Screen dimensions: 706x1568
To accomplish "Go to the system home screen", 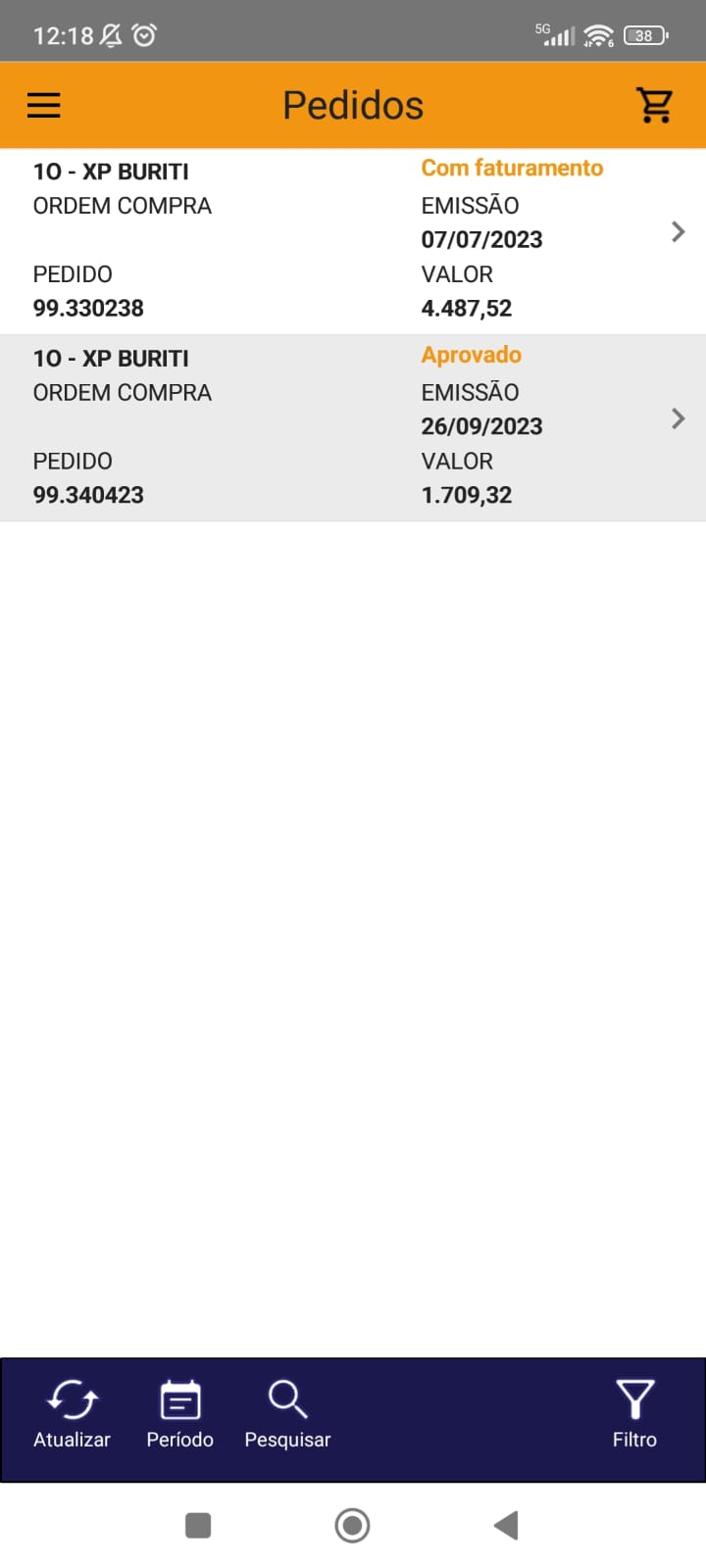I will tap(352, 1525).
